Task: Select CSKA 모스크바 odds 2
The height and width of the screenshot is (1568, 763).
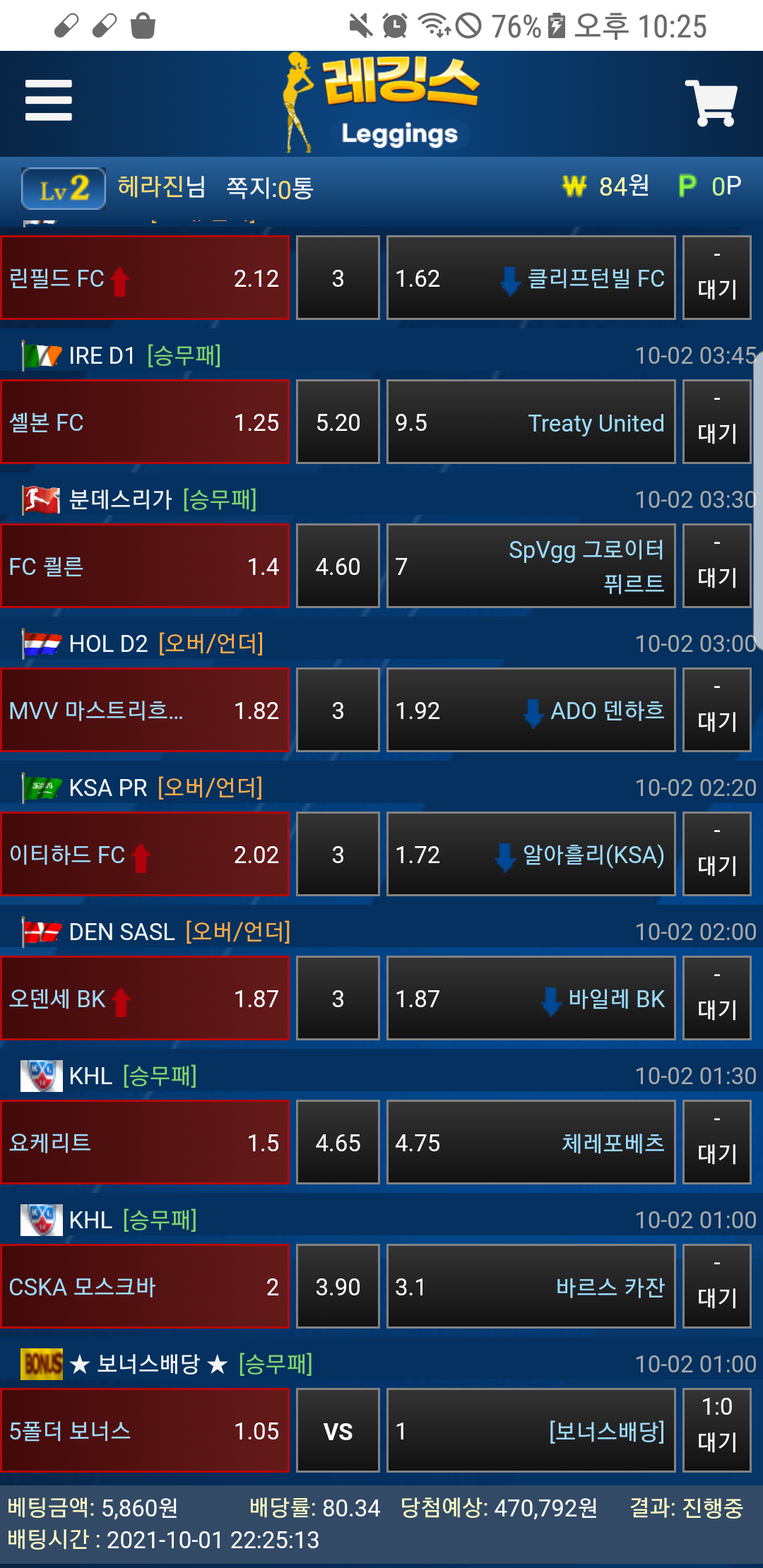Action: [x=145, y=1287]
